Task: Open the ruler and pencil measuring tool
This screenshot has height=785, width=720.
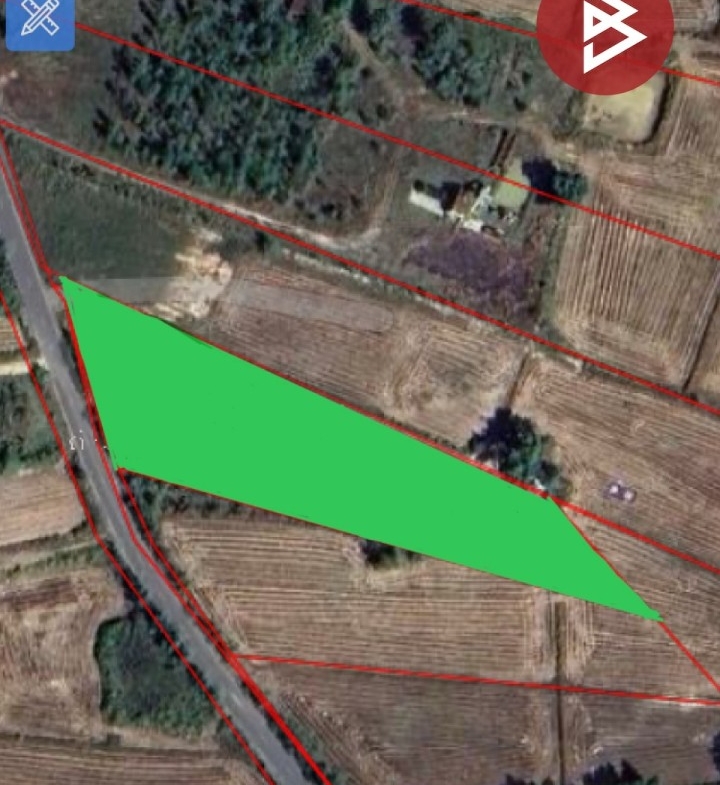Action: (x=39, y=22)
